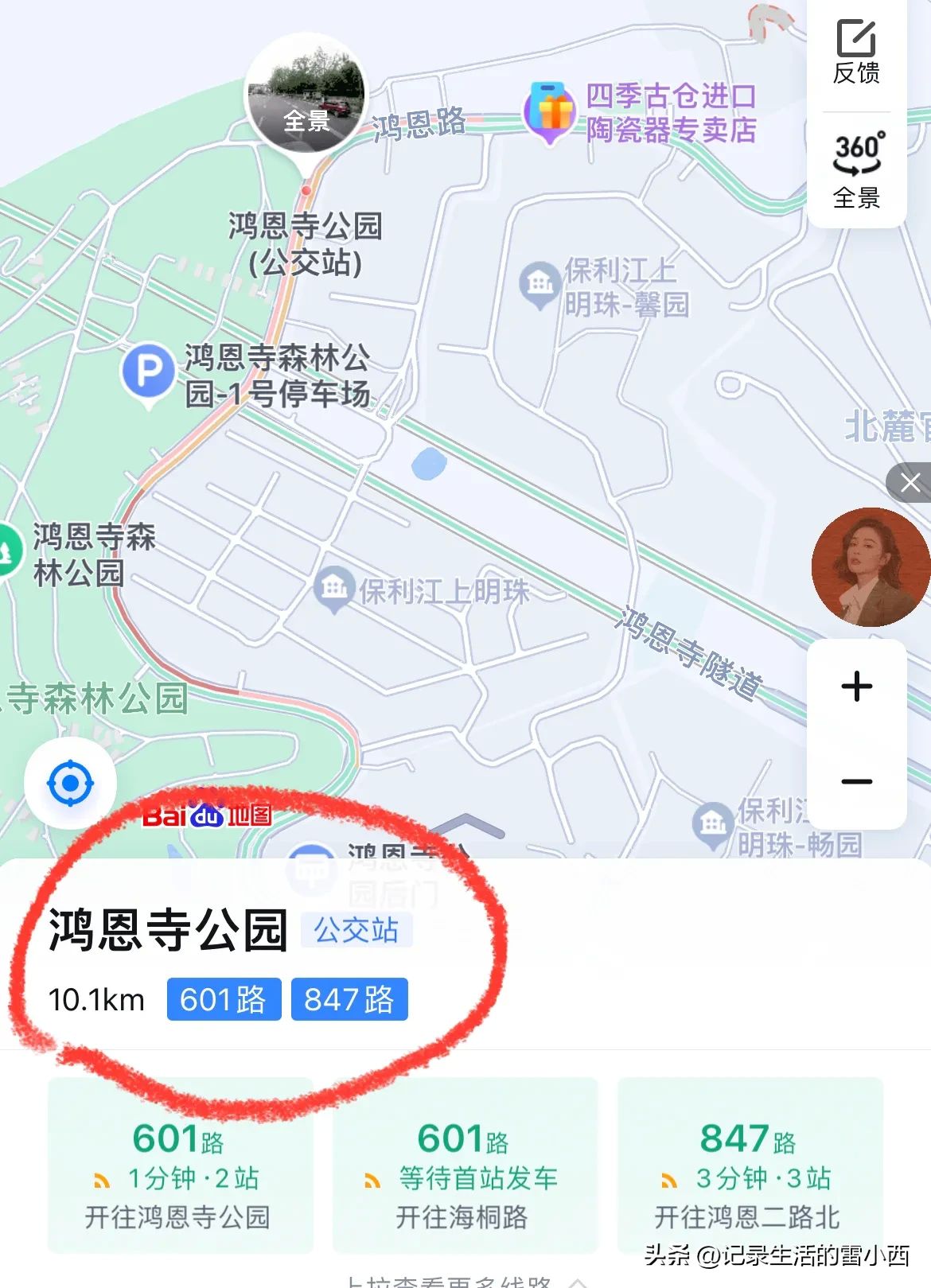Select the 601路 blue route chip

pyautogui.click(x=224, y=999)
